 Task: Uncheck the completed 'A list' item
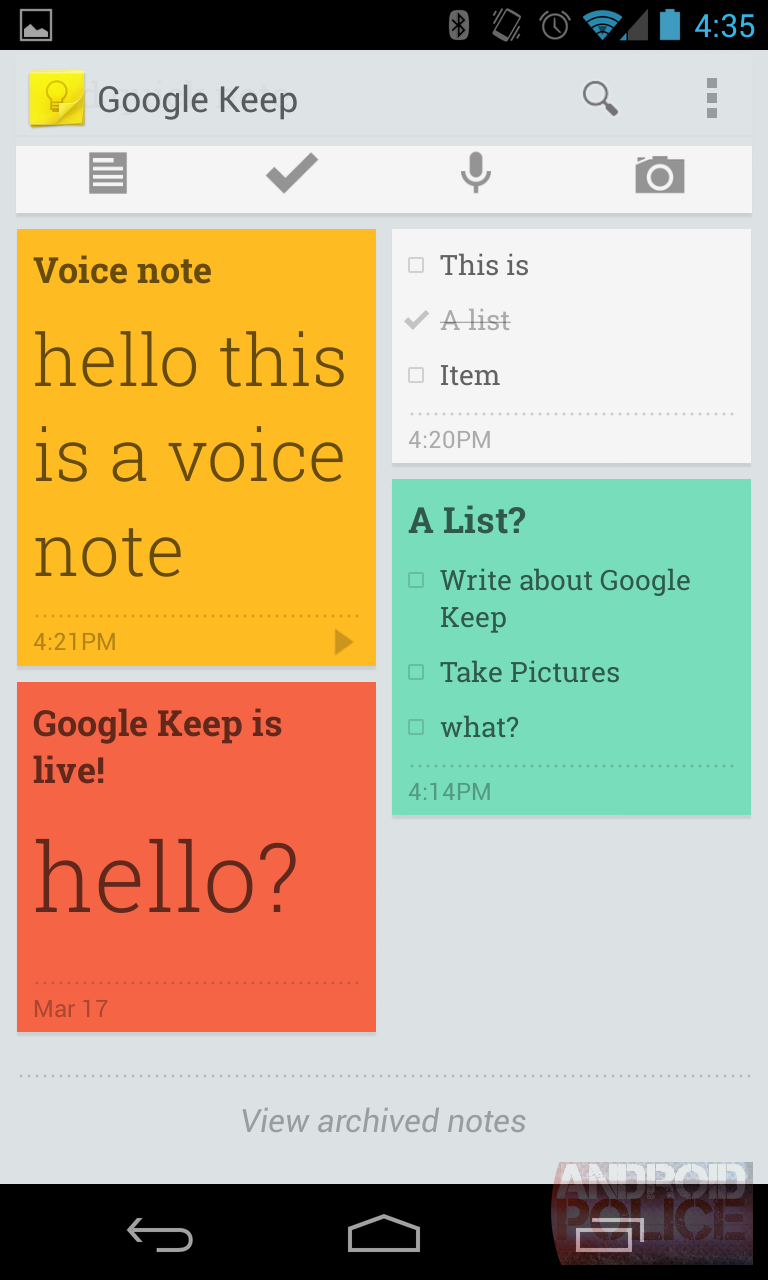416,320
